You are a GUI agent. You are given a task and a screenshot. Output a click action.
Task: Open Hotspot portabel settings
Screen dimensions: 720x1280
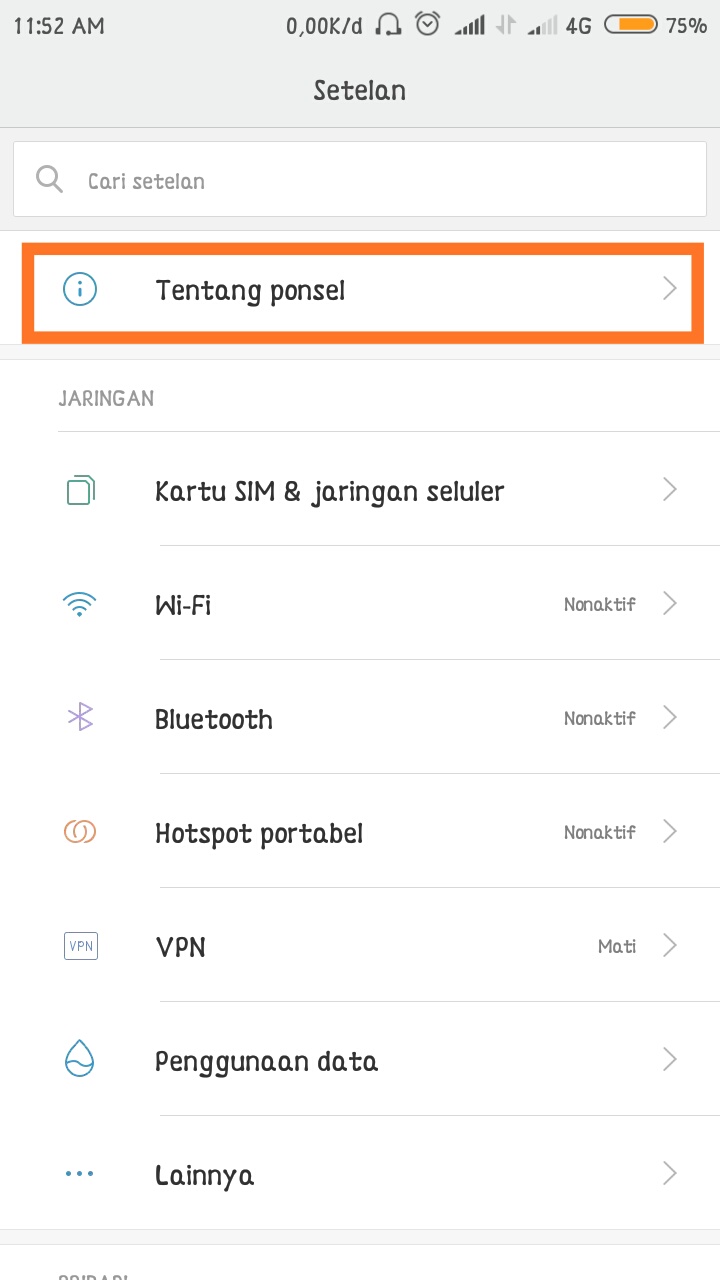click(360, 832)
